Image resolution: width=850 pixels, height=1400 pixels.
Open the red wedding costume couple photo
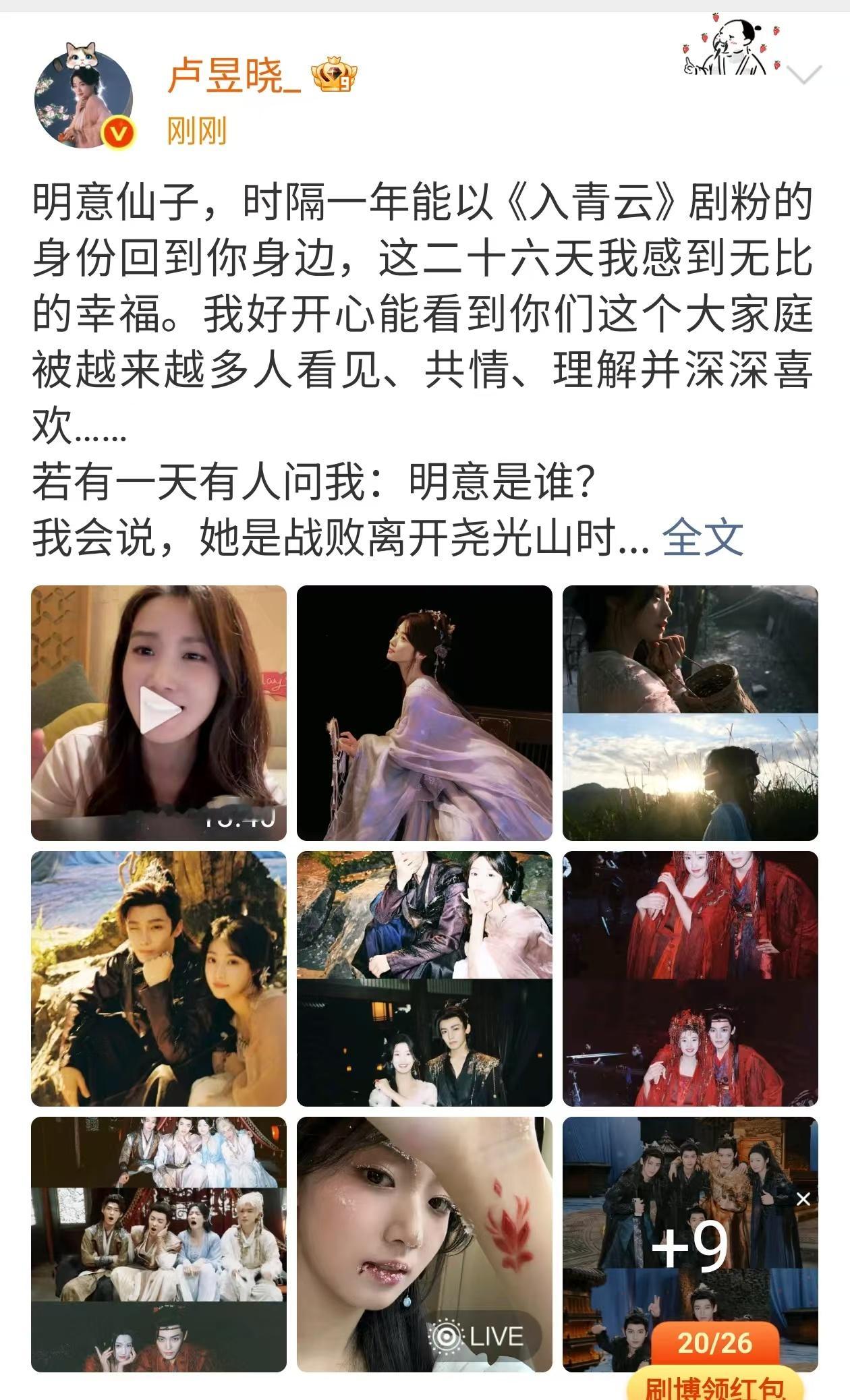690,978
